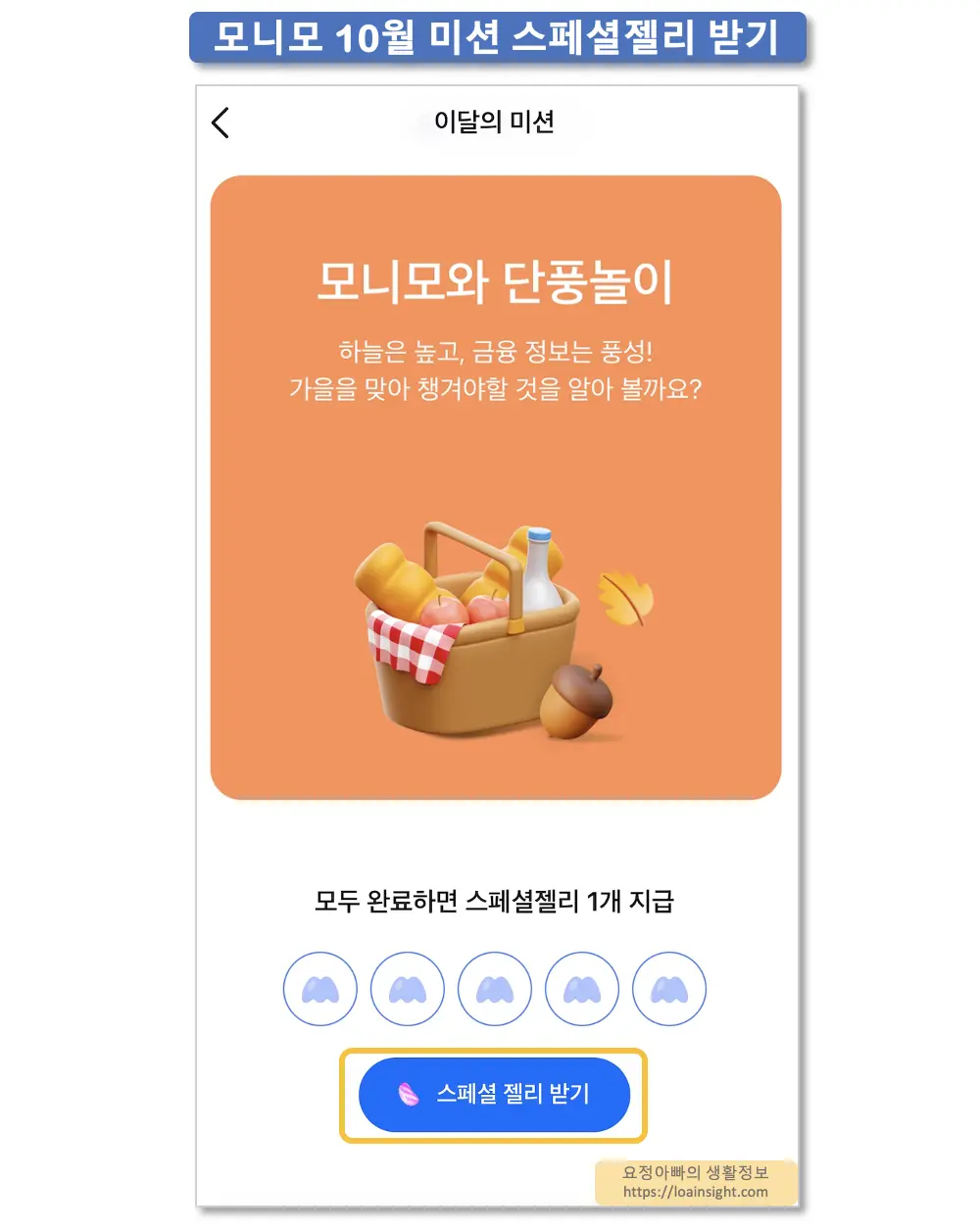Tap the picnic basket illustration
The width and height of the screenshot is (980, 1231).
[x=470, y=637]
